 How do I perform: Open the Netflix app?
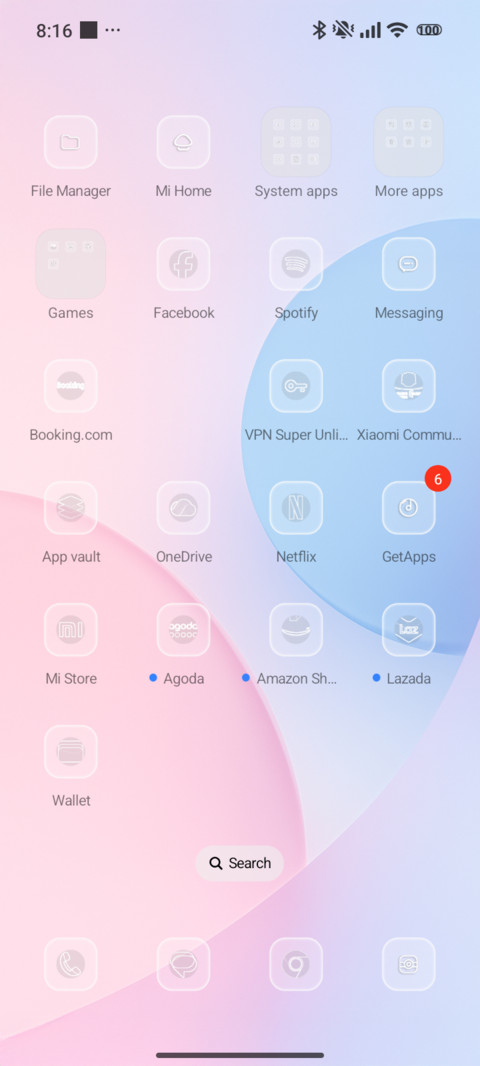[x=296, y=508]
